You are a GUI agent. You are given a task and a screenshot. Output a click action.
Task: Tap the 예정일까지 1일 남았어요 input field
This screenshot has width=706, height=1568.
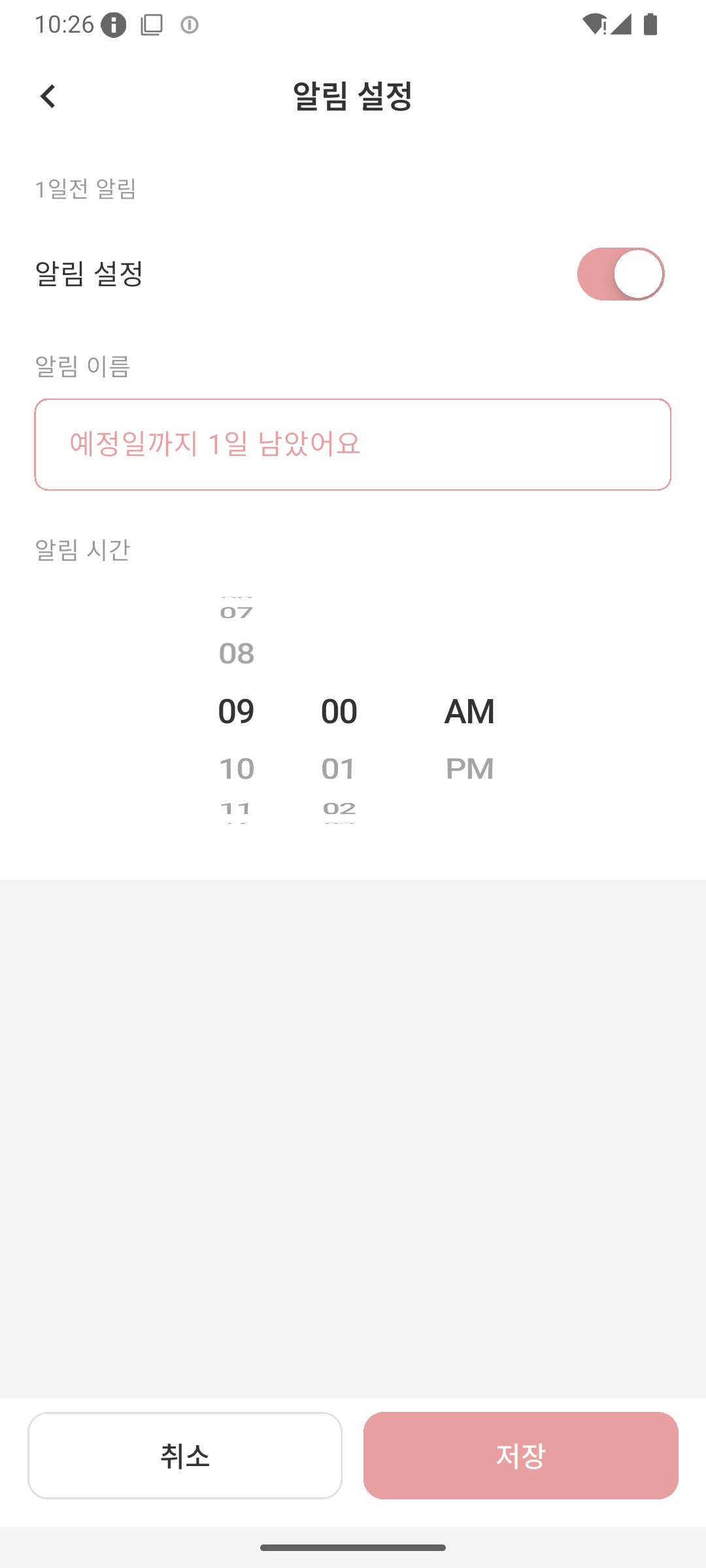point(353,444)
